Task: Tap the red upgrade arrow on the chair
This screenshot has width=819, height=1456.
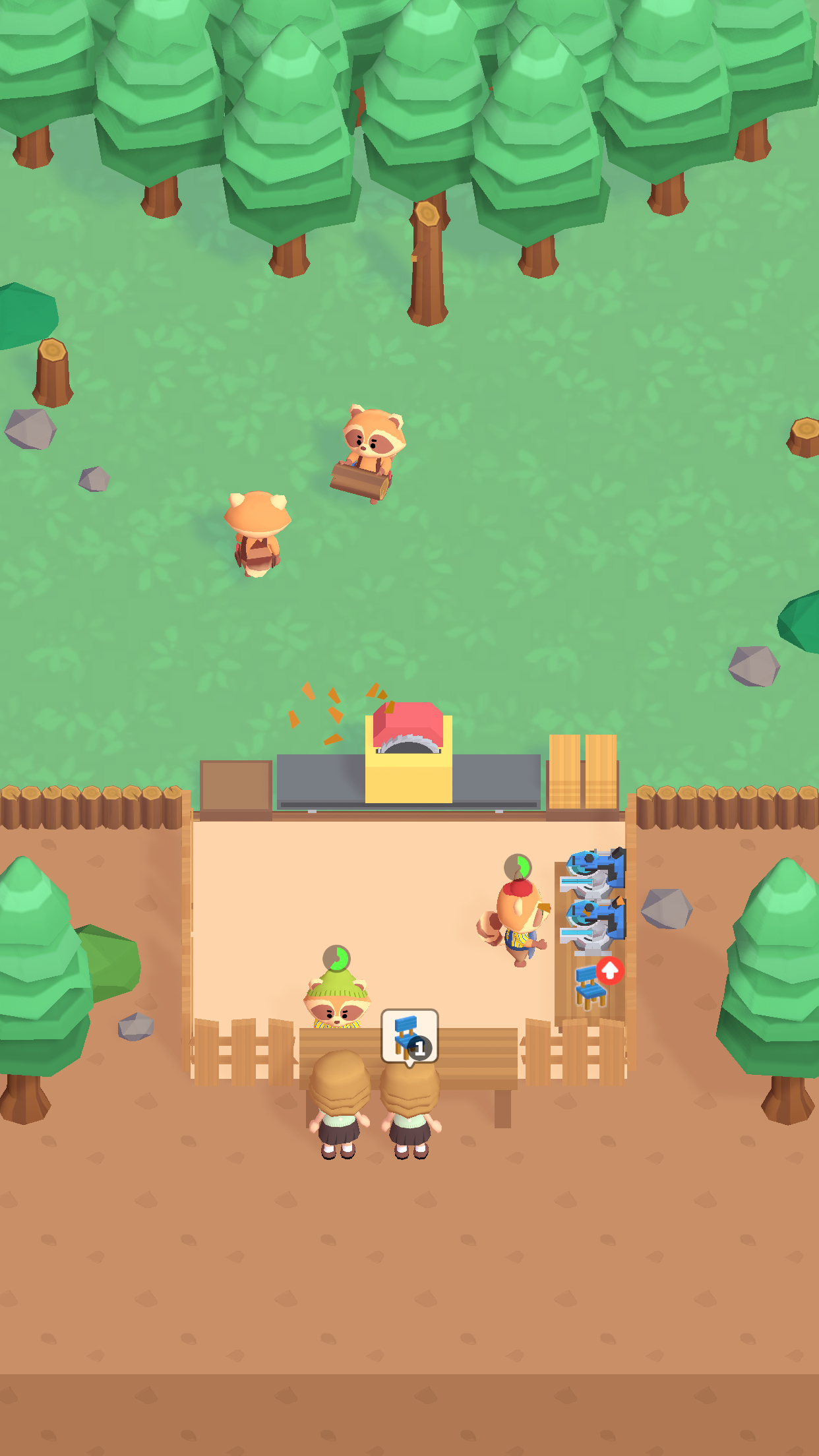Action: point(610,970)
